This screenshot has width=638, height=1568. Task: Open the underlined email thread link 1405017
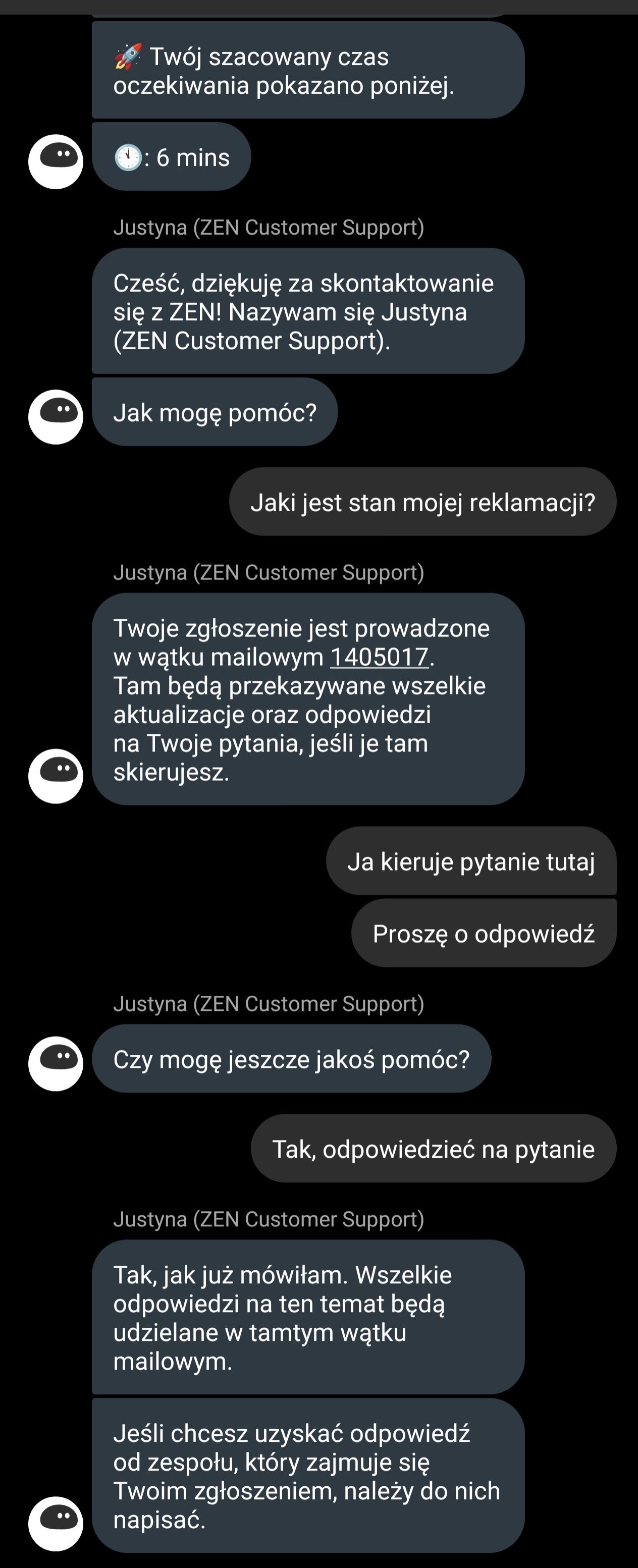point(379,658)
